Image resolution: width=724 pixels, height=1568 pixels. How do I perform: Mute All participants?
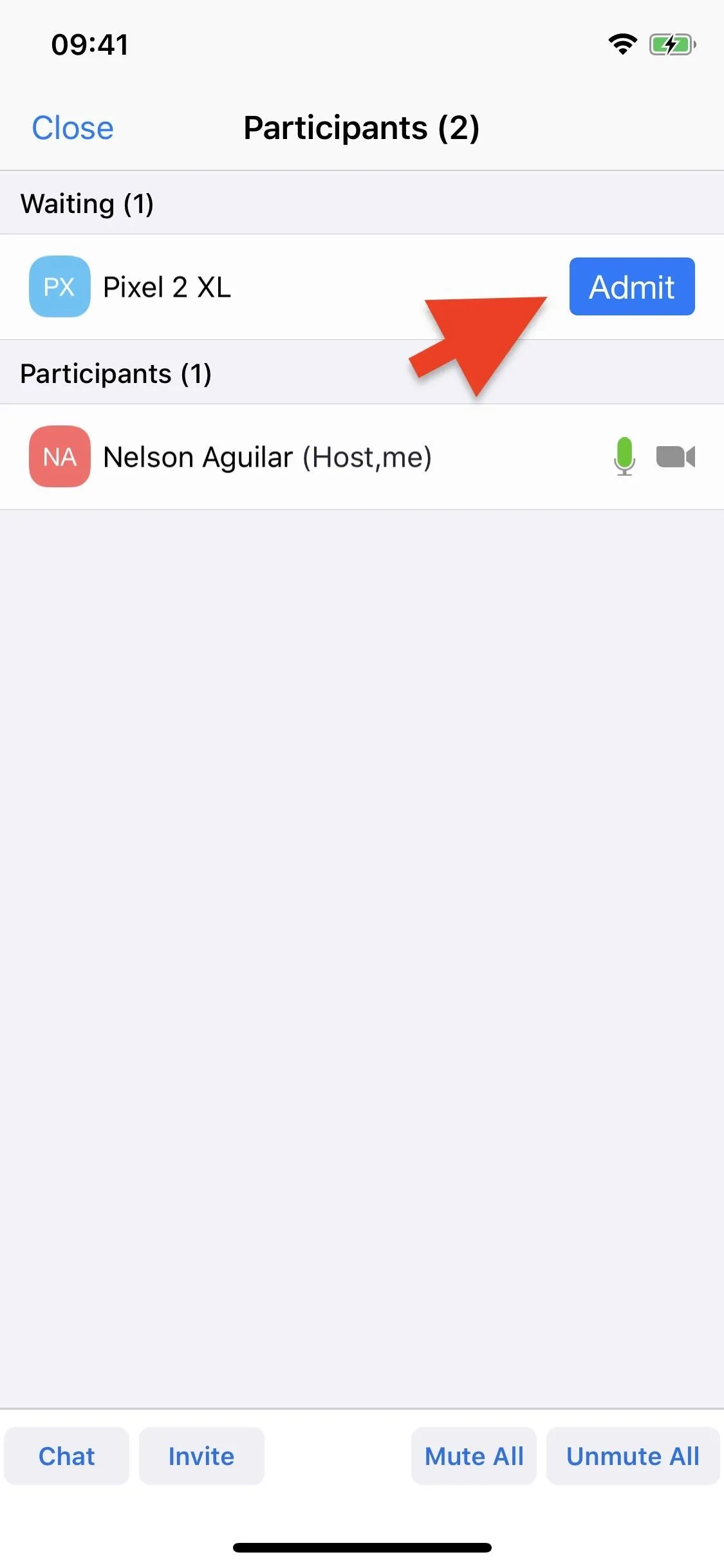(x=474, y=1456)
